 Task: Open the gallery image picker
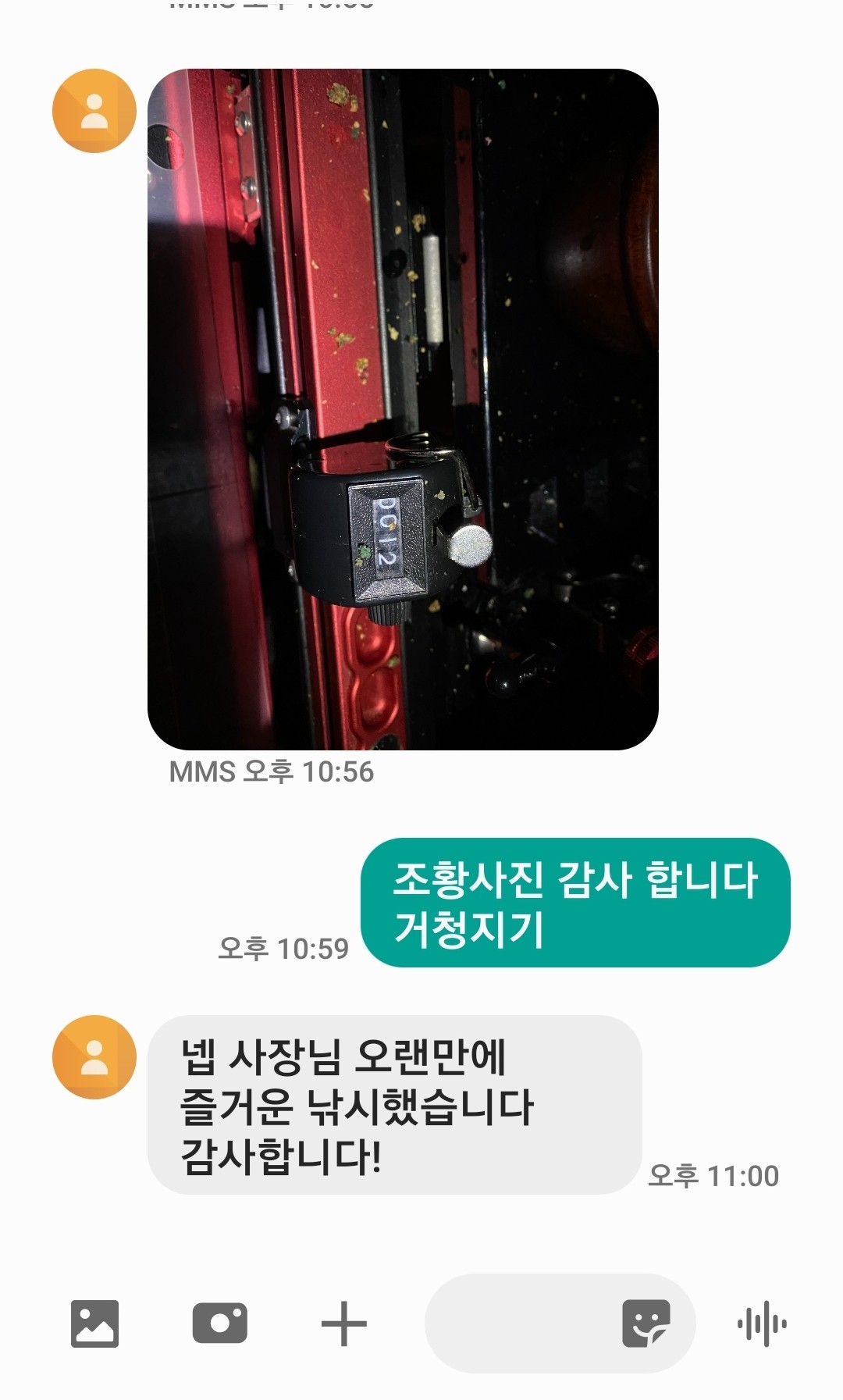(94, 1323)
